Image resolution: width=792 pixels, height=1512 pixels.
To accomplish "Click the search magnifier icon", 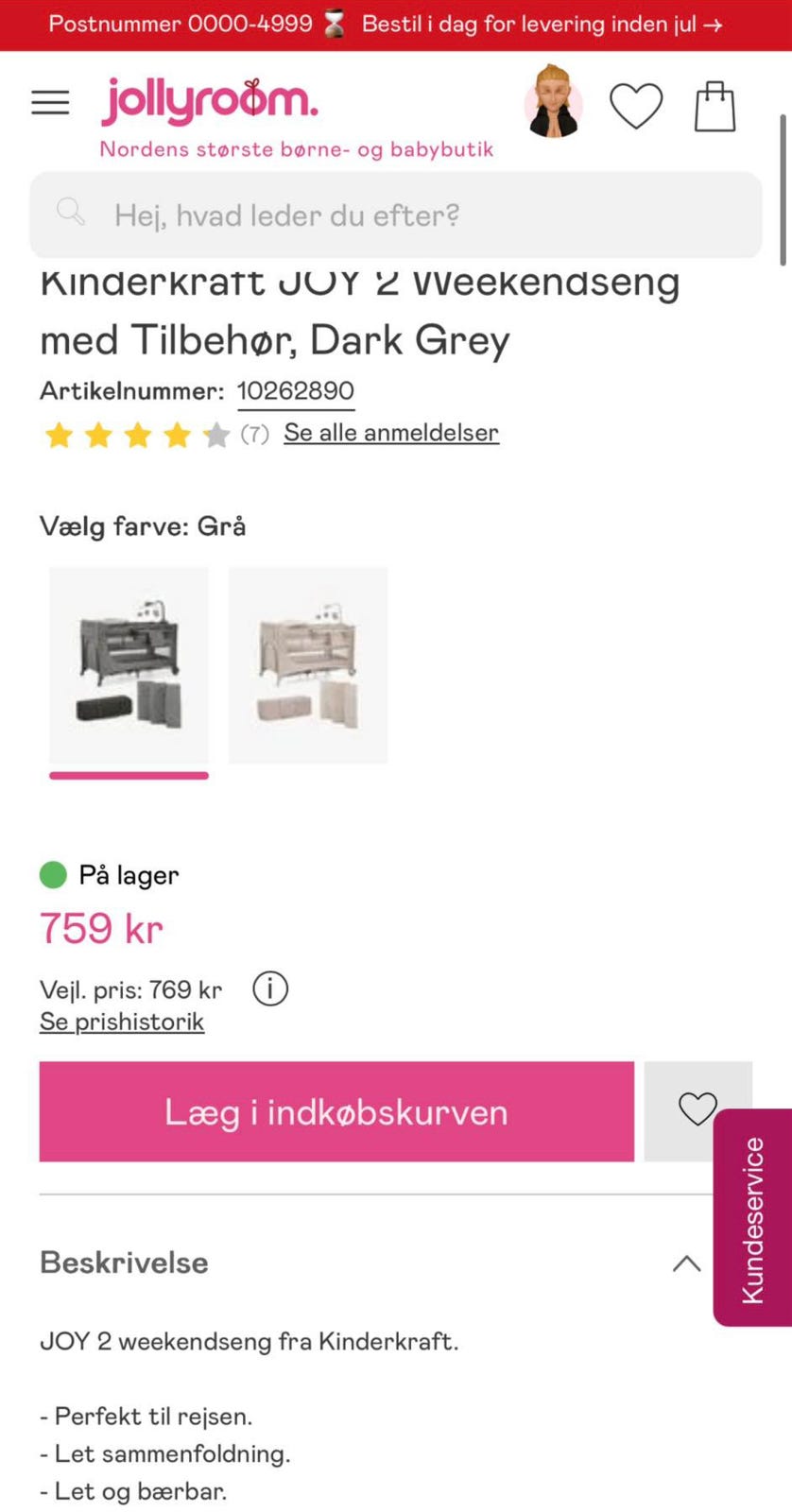I will pos(70,213).
